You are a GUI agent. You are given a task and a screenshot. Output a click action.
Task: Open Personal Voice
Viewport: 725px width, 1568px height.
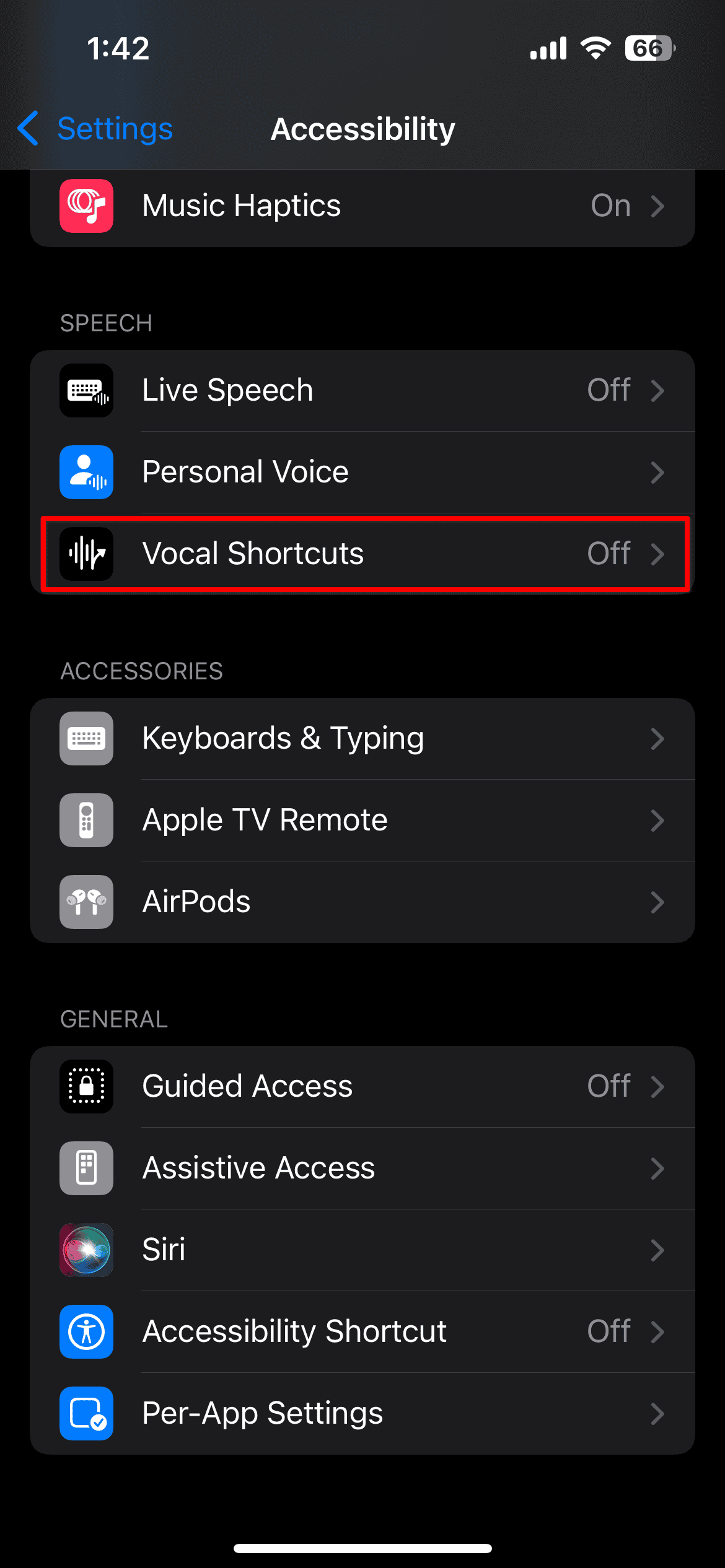pyautogui.click(x=362, y=472)
